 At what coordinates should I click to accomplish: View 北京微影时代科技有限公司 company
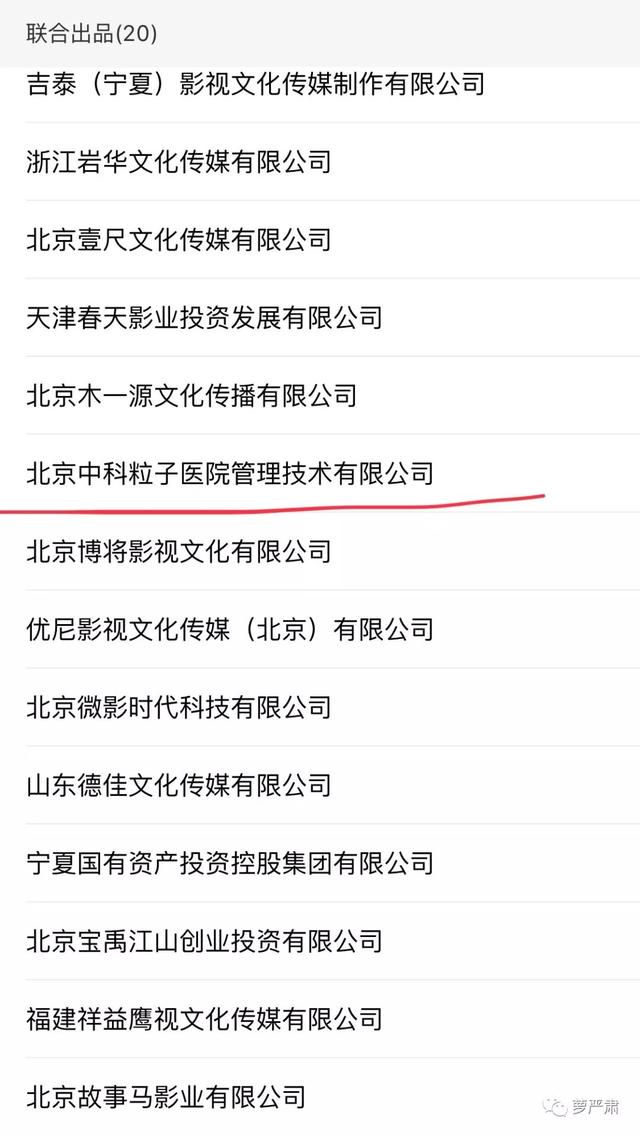coord(320,707)
